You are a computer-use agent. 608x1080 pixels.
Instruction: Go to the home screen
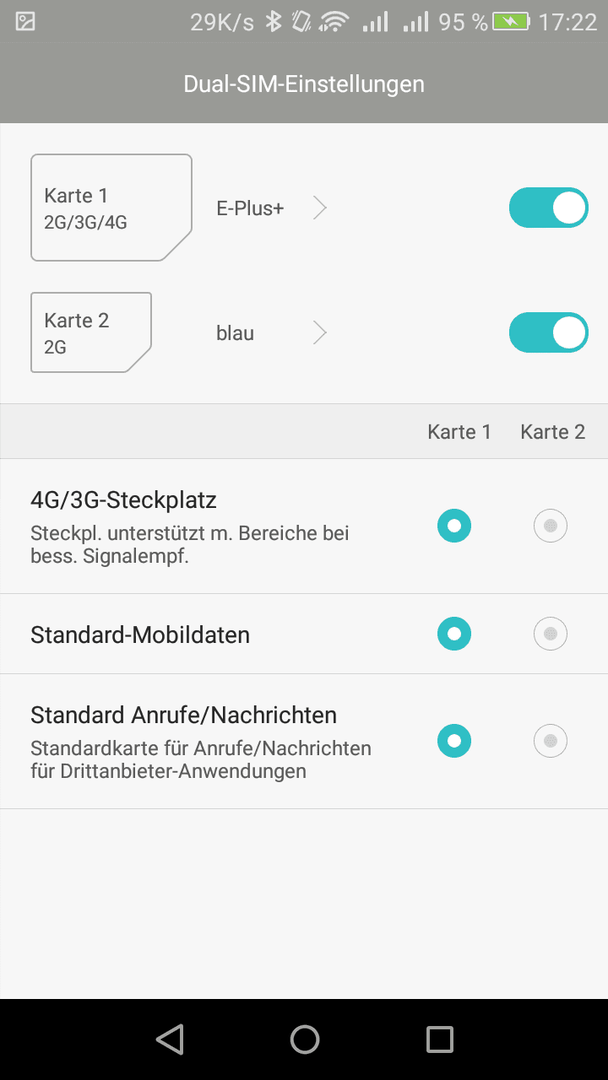point(304,1039)
